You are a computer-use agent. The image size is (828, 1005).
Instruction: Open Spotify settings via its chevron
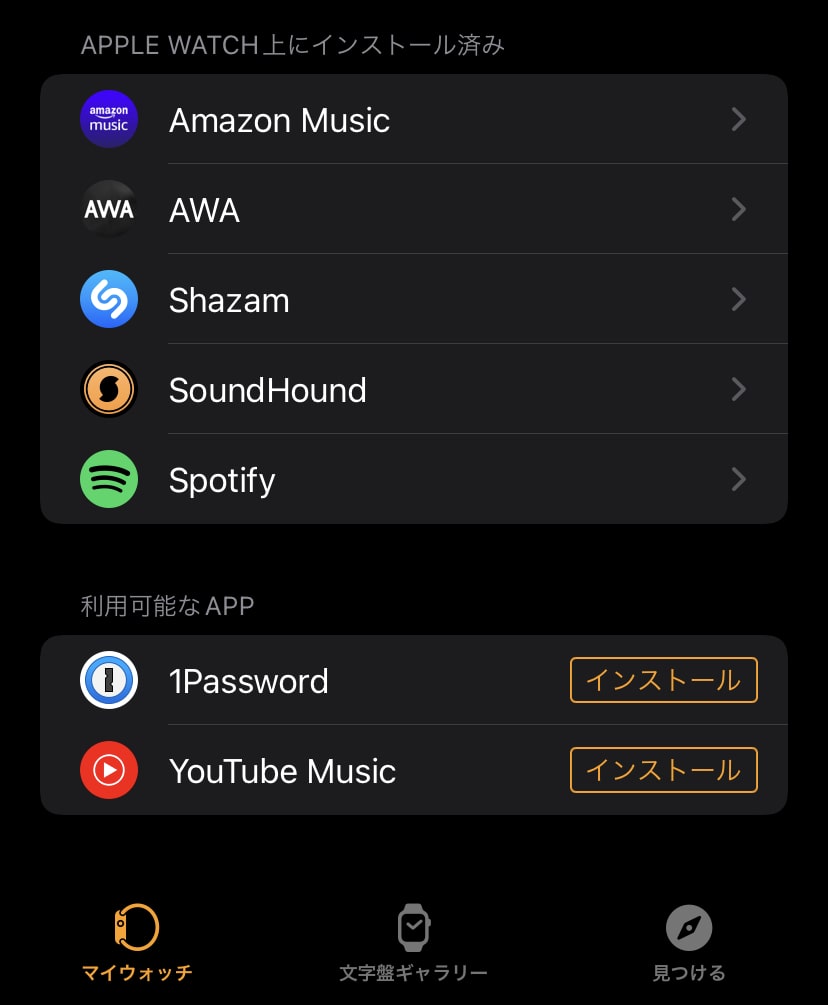click(738, 479)
